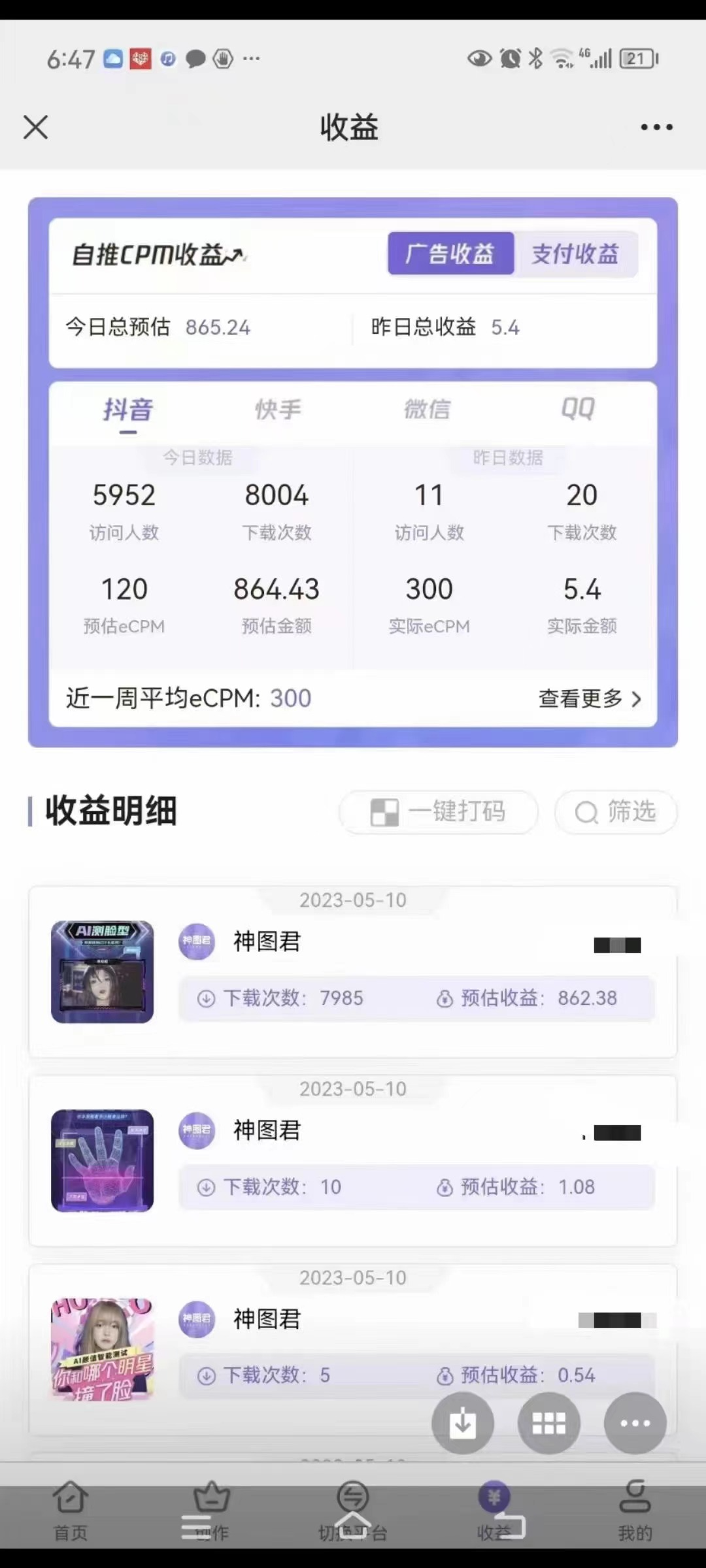Viewport: 706px width, 1568px height.
Task: Open the 筛选 filter
Action: tap(615, 812)
